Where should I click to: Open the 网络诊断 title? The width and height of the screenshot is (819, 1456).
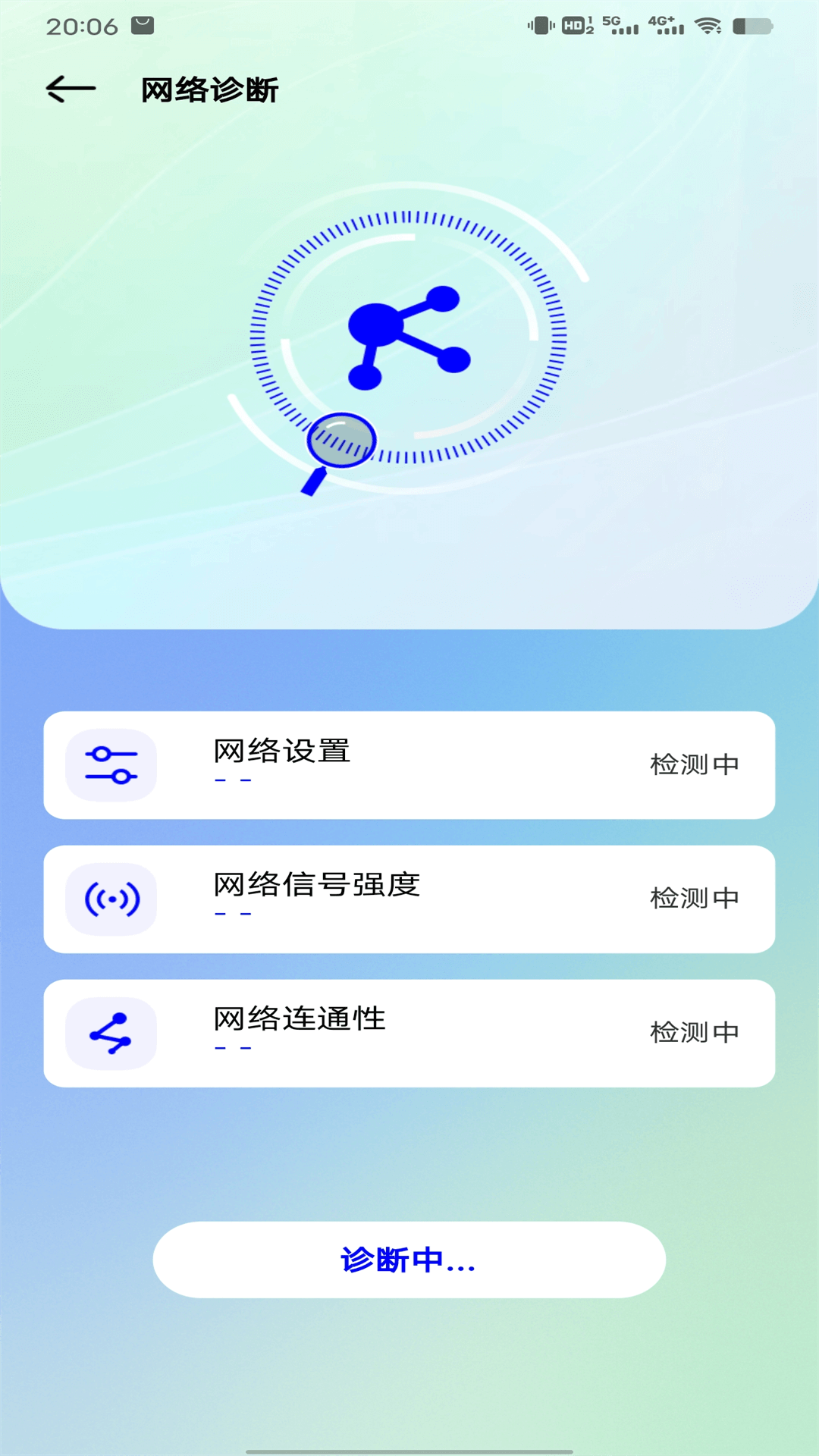click(x=208, y=89)
